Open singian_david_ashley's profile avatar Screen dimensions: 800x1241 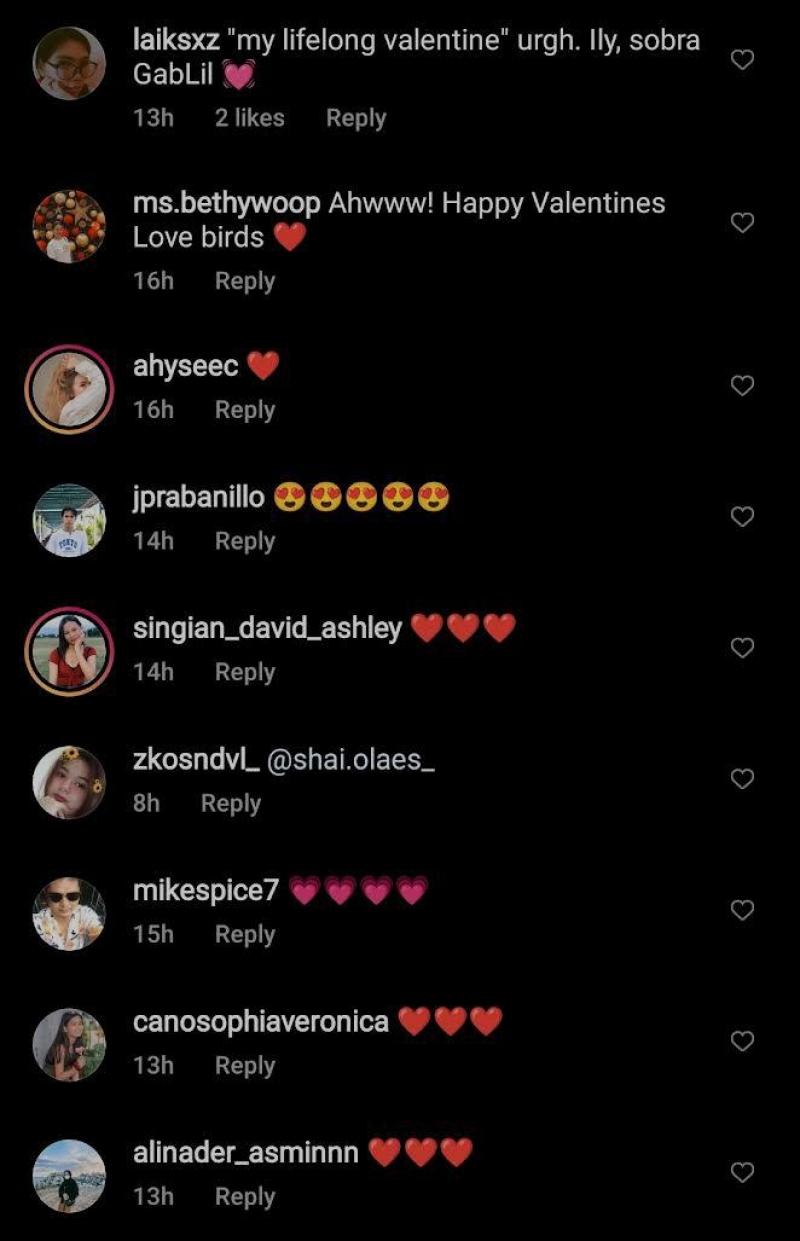(69, 650)
